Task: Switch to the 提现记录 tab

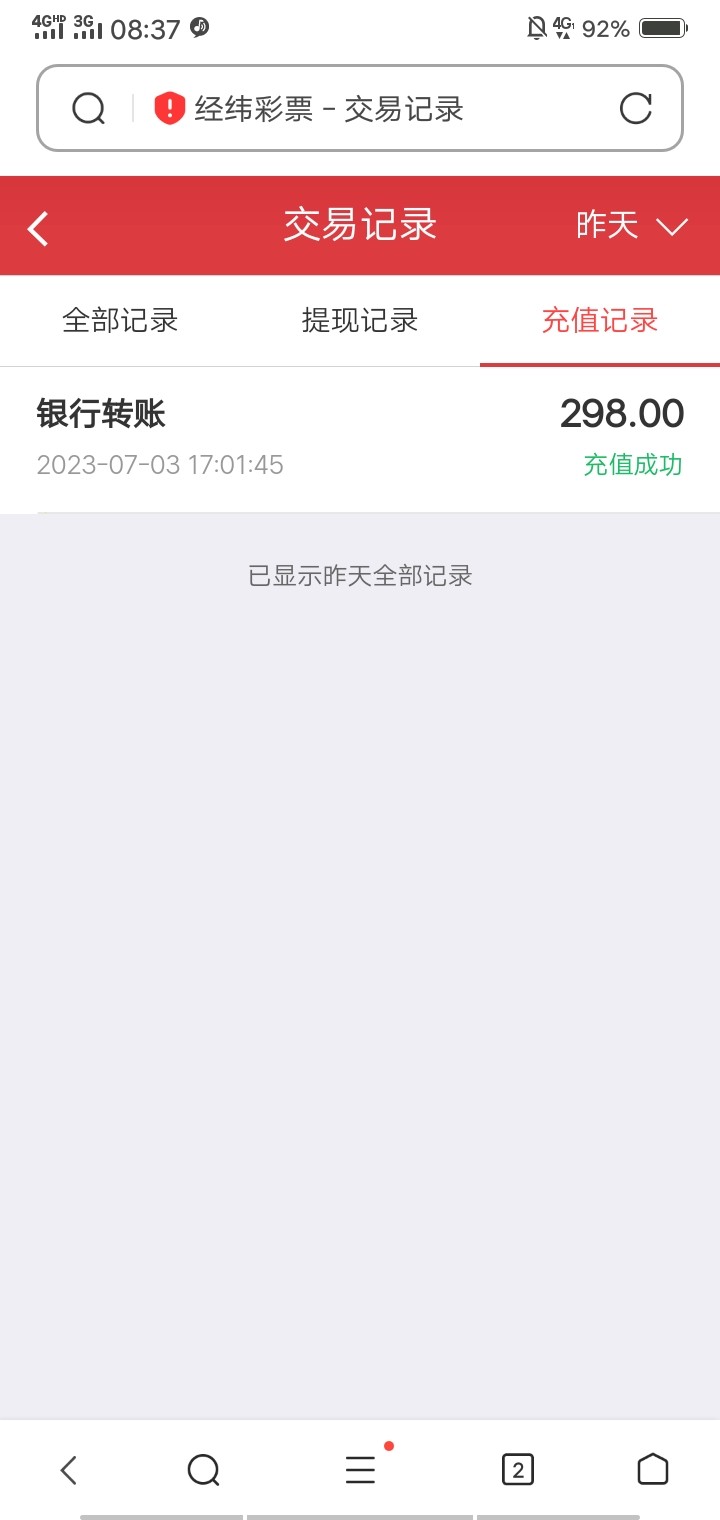Action: pyautogui.click(x=360, y=321)
